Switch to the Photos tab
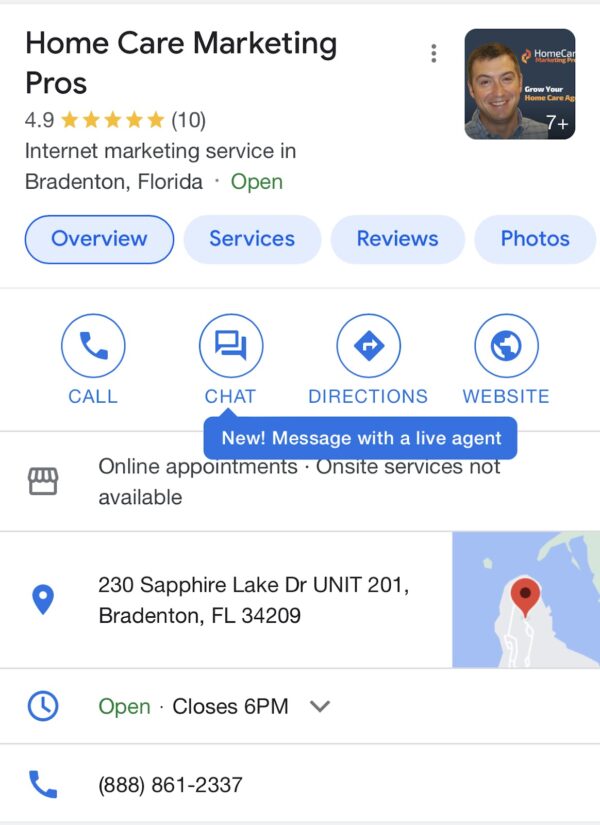The image size is (600, 825). (x=535, y=239)
